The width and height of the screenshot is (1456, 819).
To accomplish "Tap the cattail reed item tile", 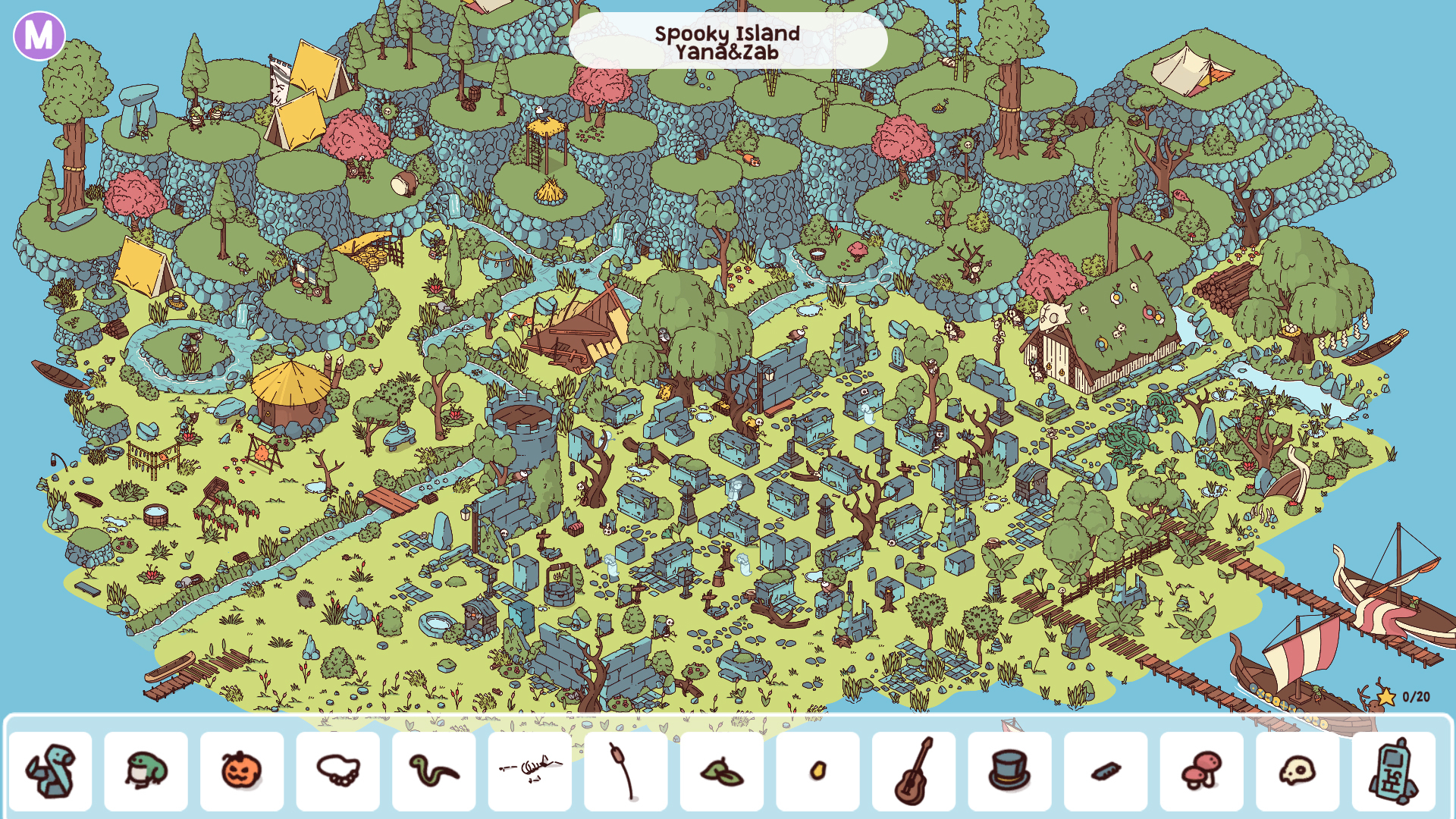I will coord(626,771).
